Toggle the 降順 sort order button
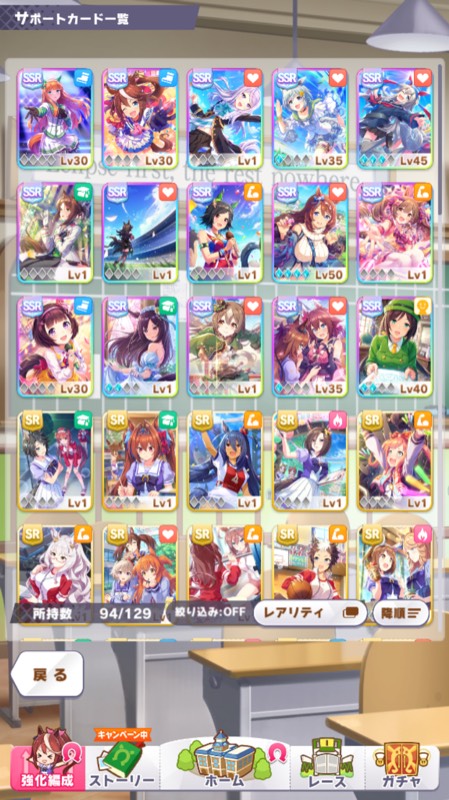This screenshot has width=449, height=800. click(401, 613)
